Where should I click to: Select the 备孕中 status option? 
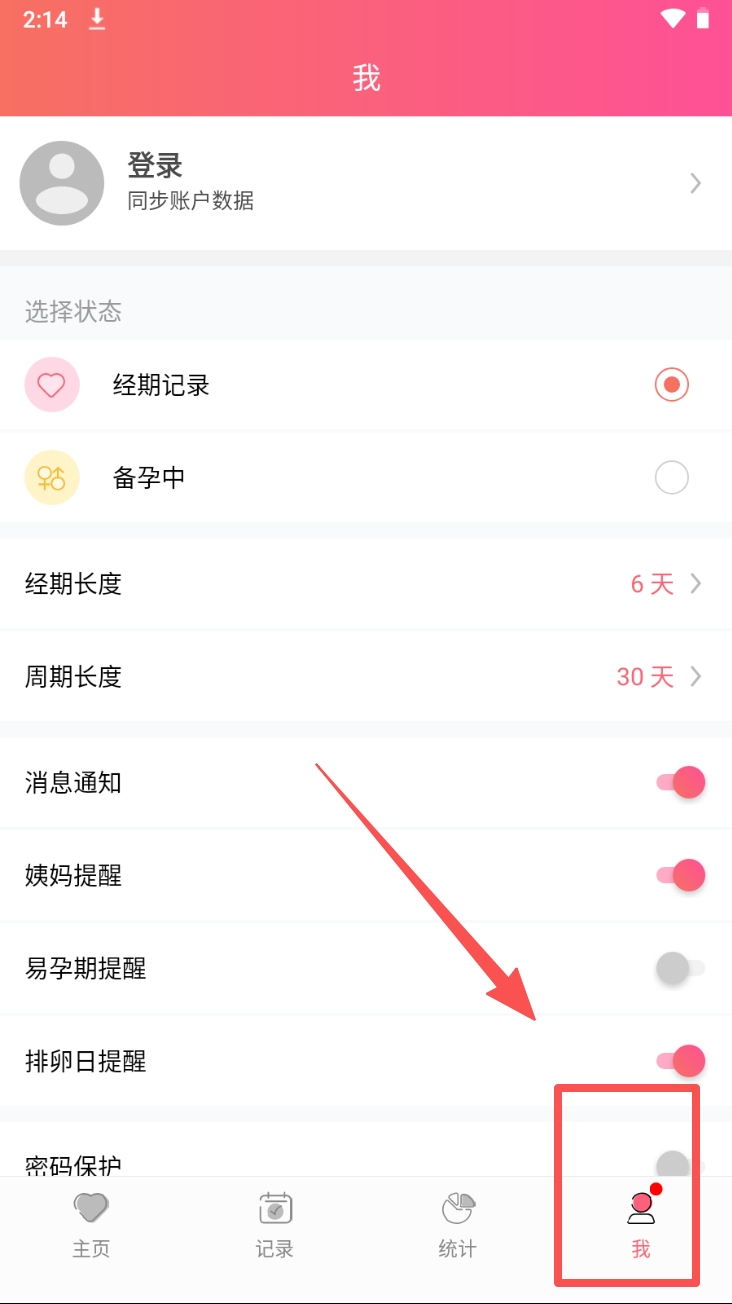click(671, 478)
